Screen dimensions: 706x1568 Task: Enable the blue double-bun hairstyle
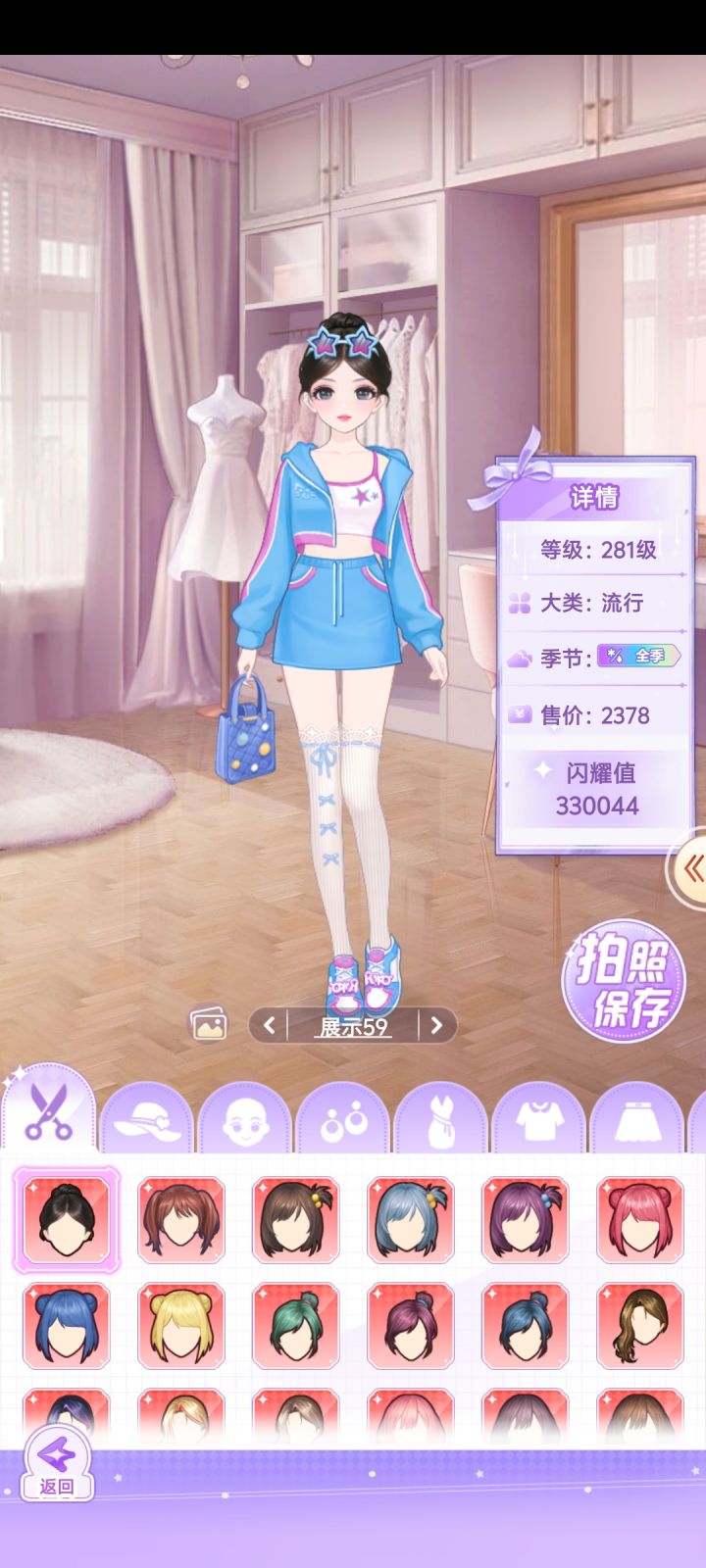tap(65, 1326)
